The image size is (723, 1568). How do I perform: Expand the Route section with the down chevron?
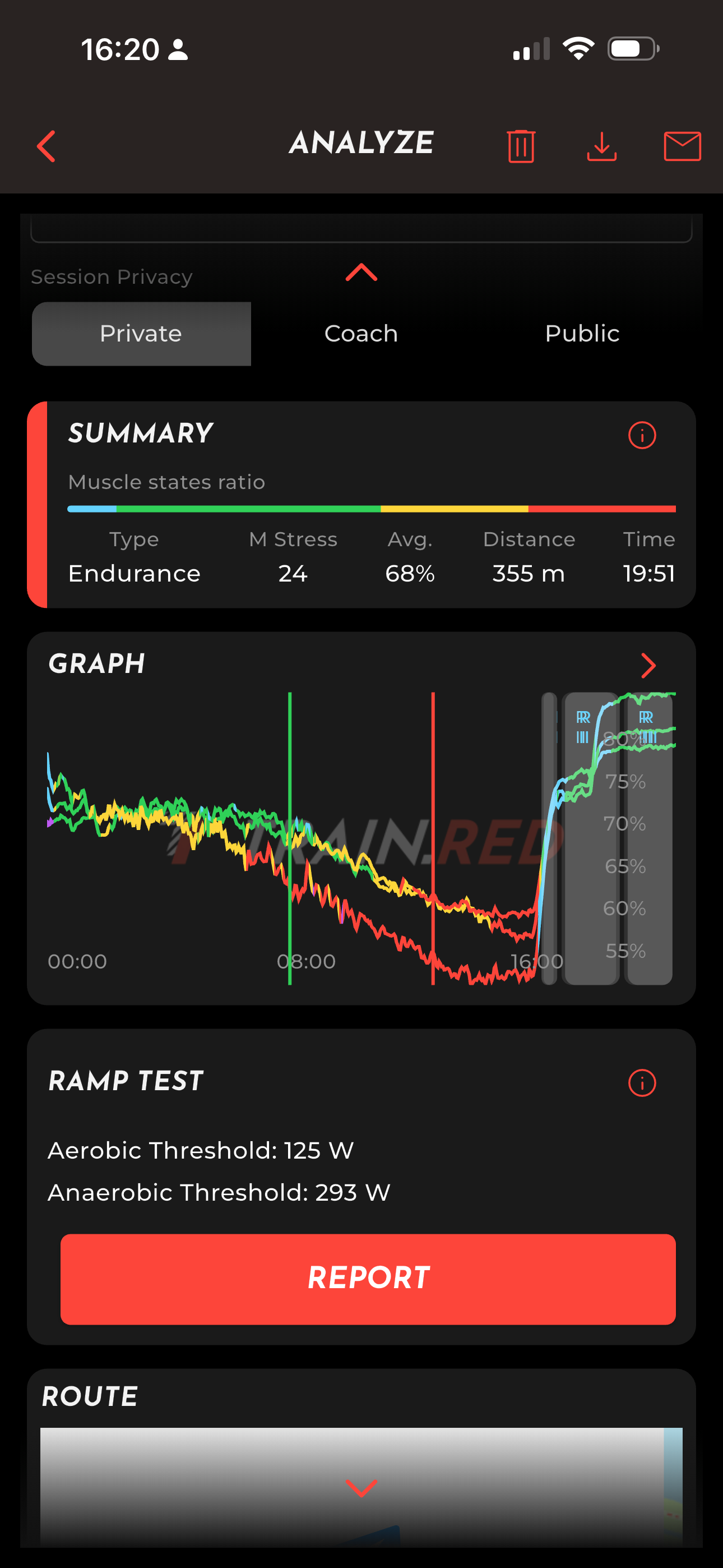coord(361,1488)
